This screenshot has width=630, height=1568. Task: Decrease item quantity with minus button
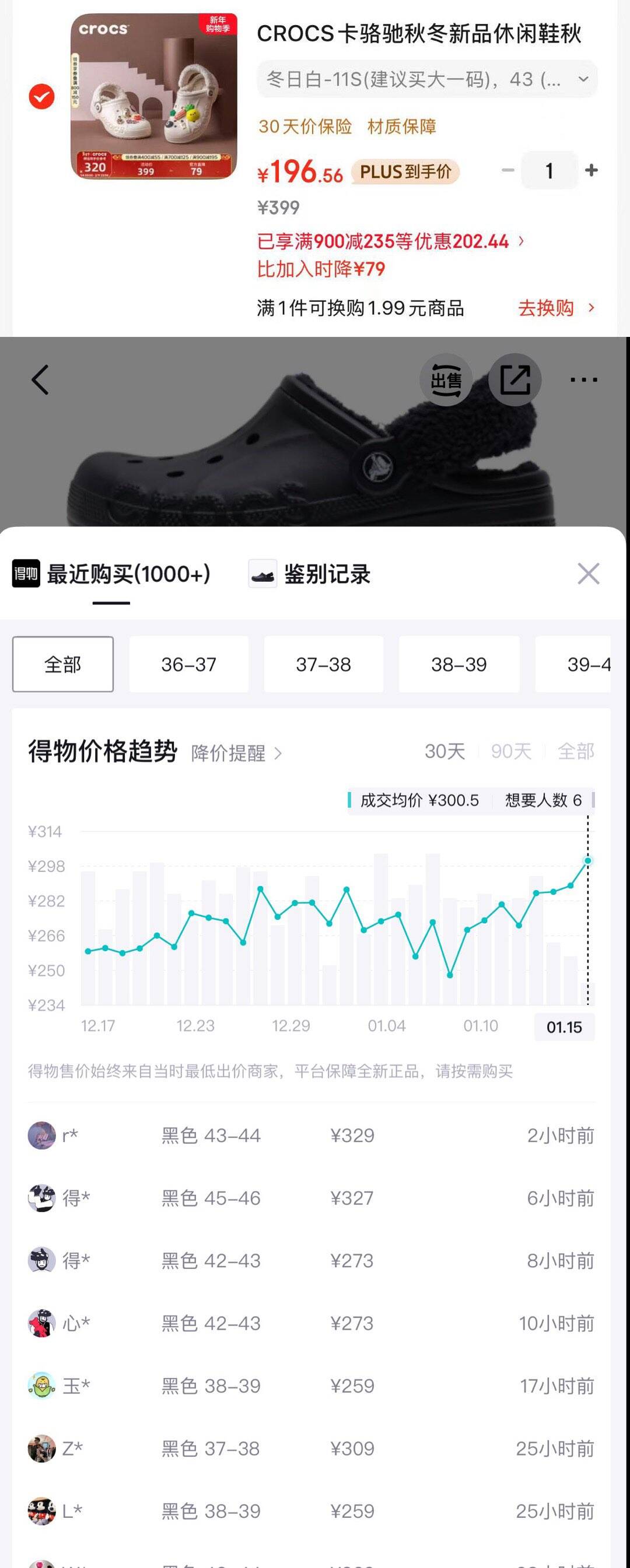508,171
